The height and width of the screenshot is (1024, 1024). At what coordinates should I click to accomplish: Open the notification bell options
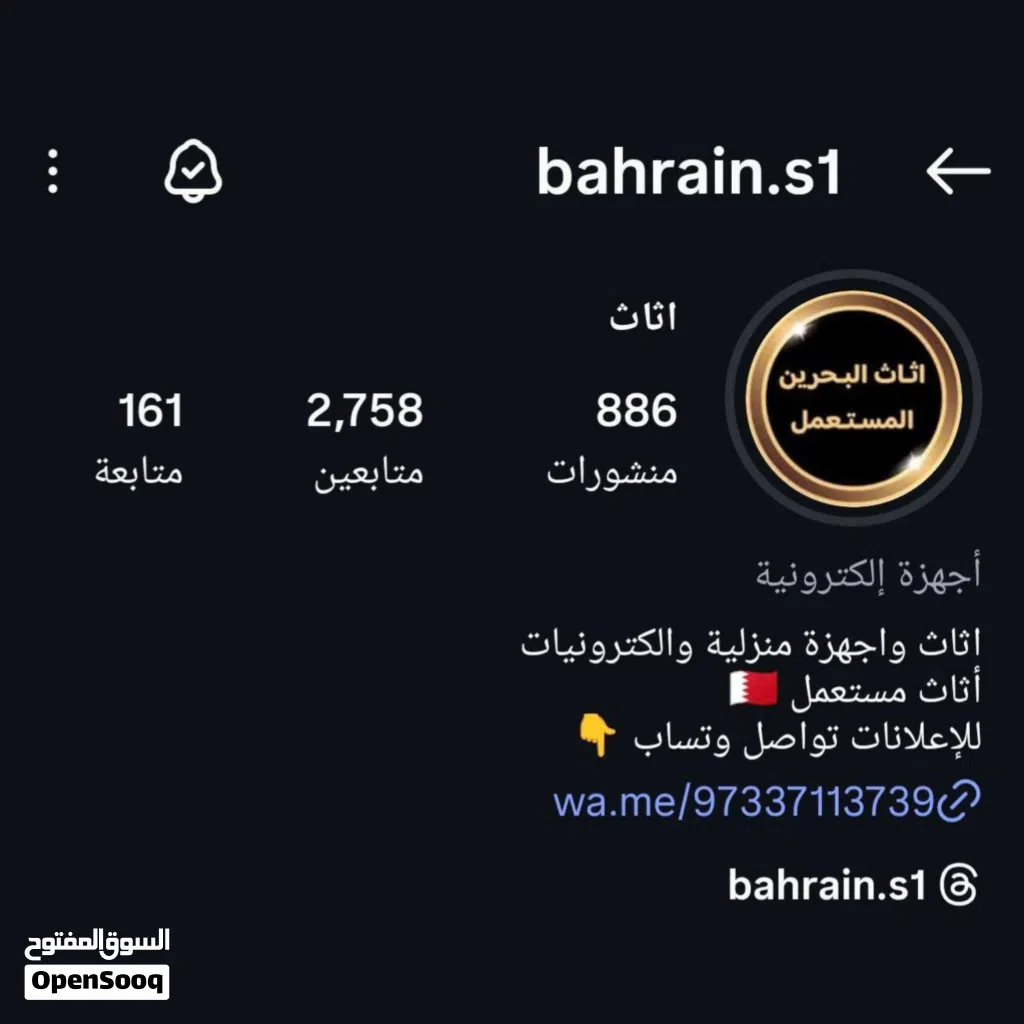point(193,172)
